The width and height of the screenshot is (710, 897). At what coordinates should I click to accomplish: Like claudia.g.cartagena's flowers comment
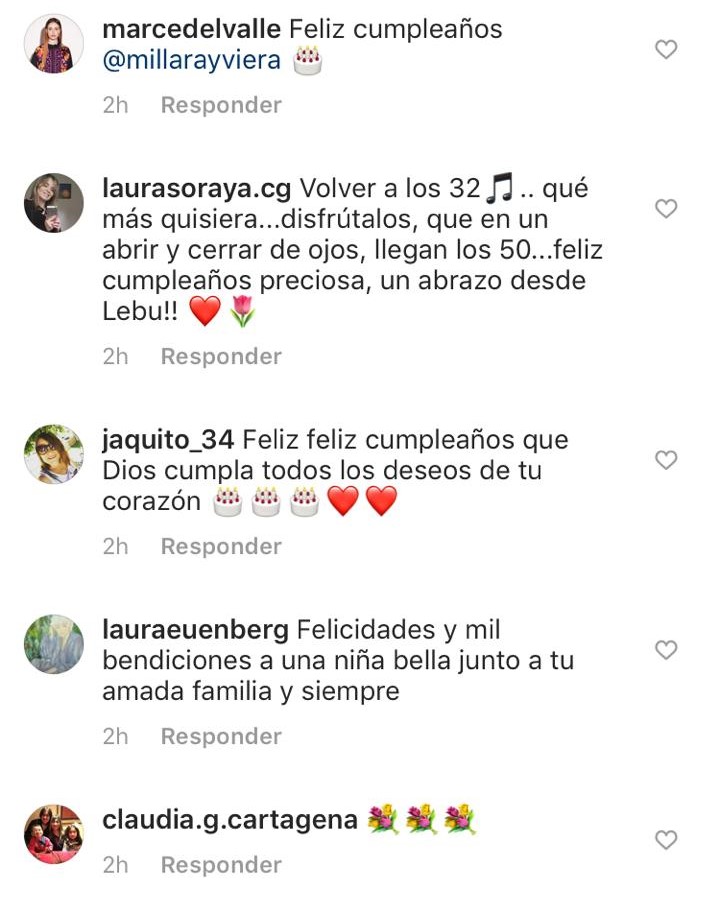point(666,840)
